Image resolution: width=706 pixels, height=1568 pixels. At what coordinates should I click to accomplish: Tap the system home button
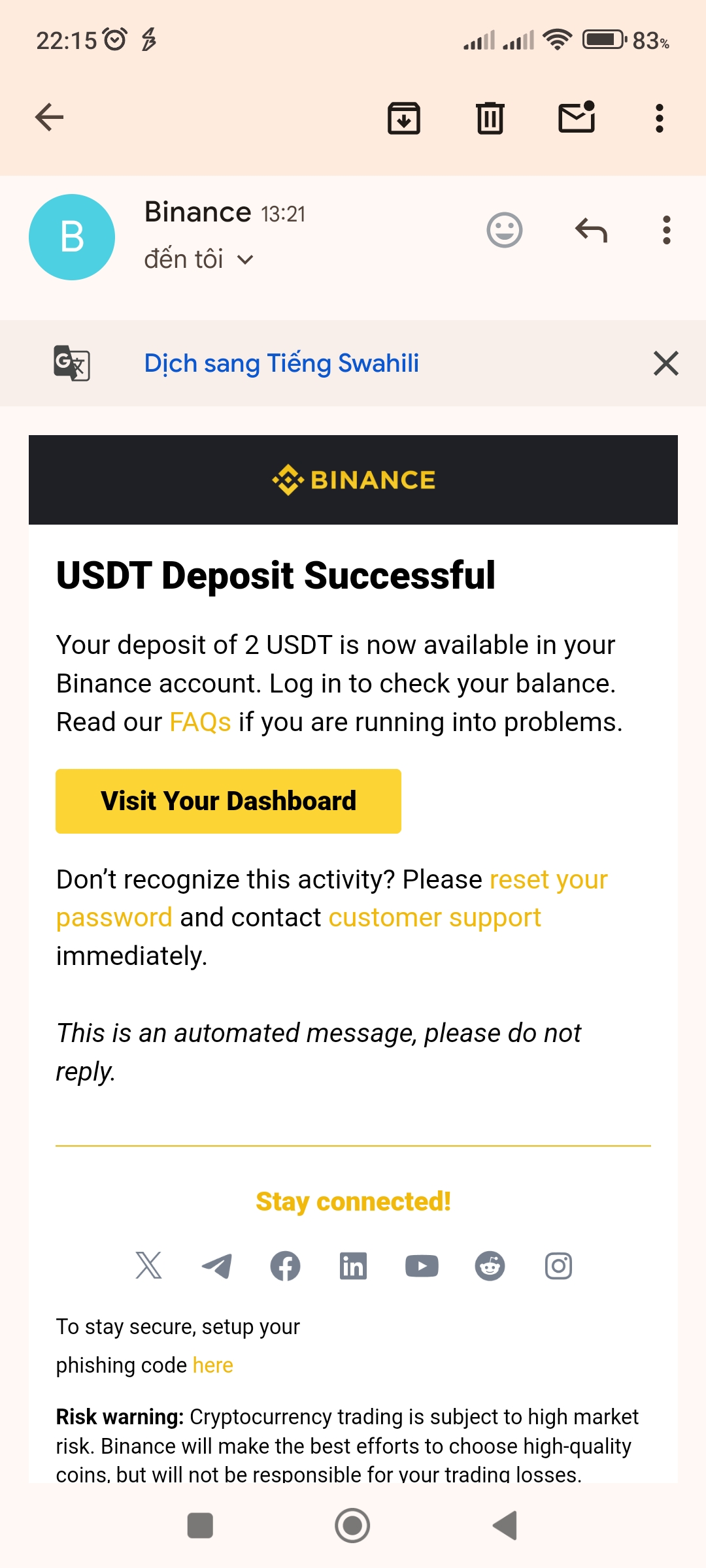click(352, 1526)
